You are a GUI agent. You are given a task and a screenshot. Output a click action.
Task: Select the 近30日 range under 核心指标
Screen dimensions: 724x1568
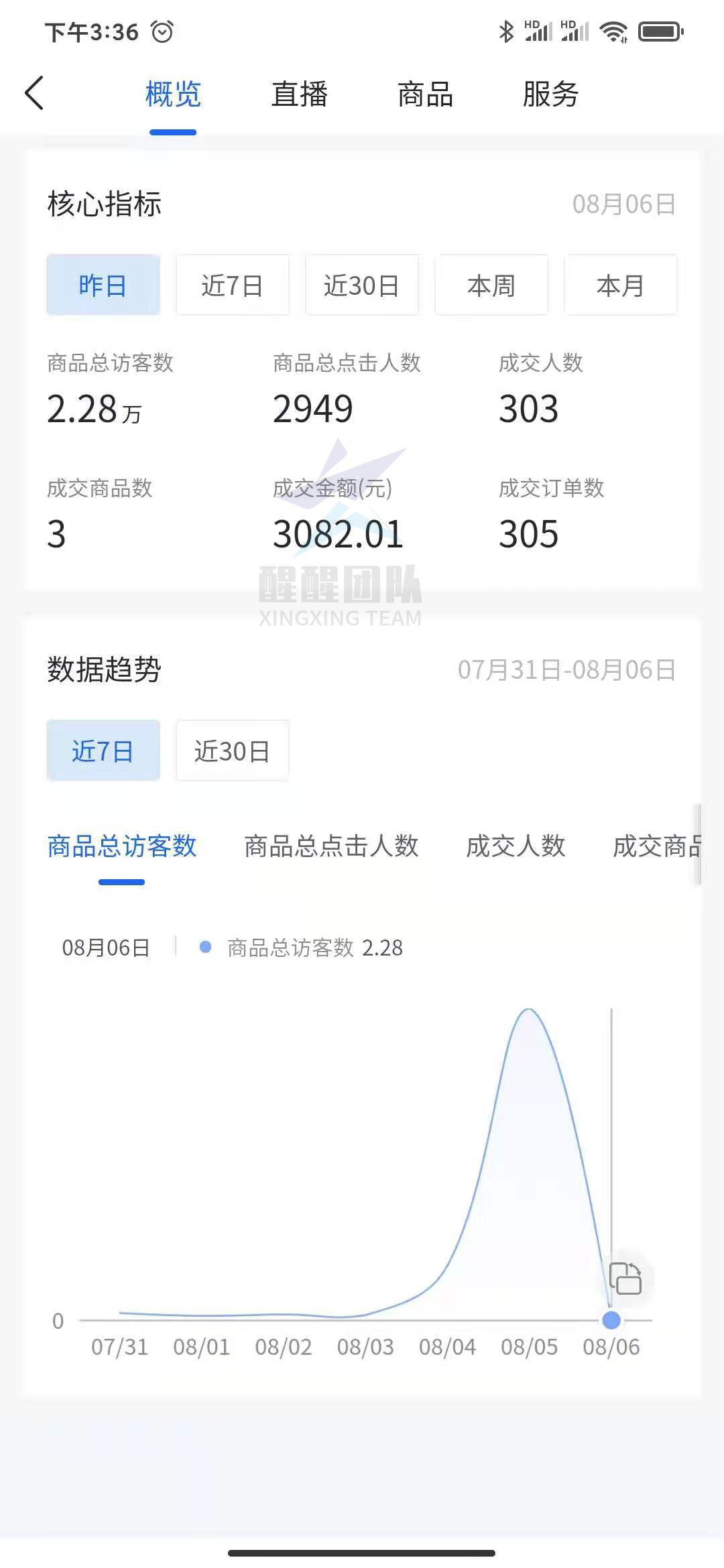tap(362, 285)
